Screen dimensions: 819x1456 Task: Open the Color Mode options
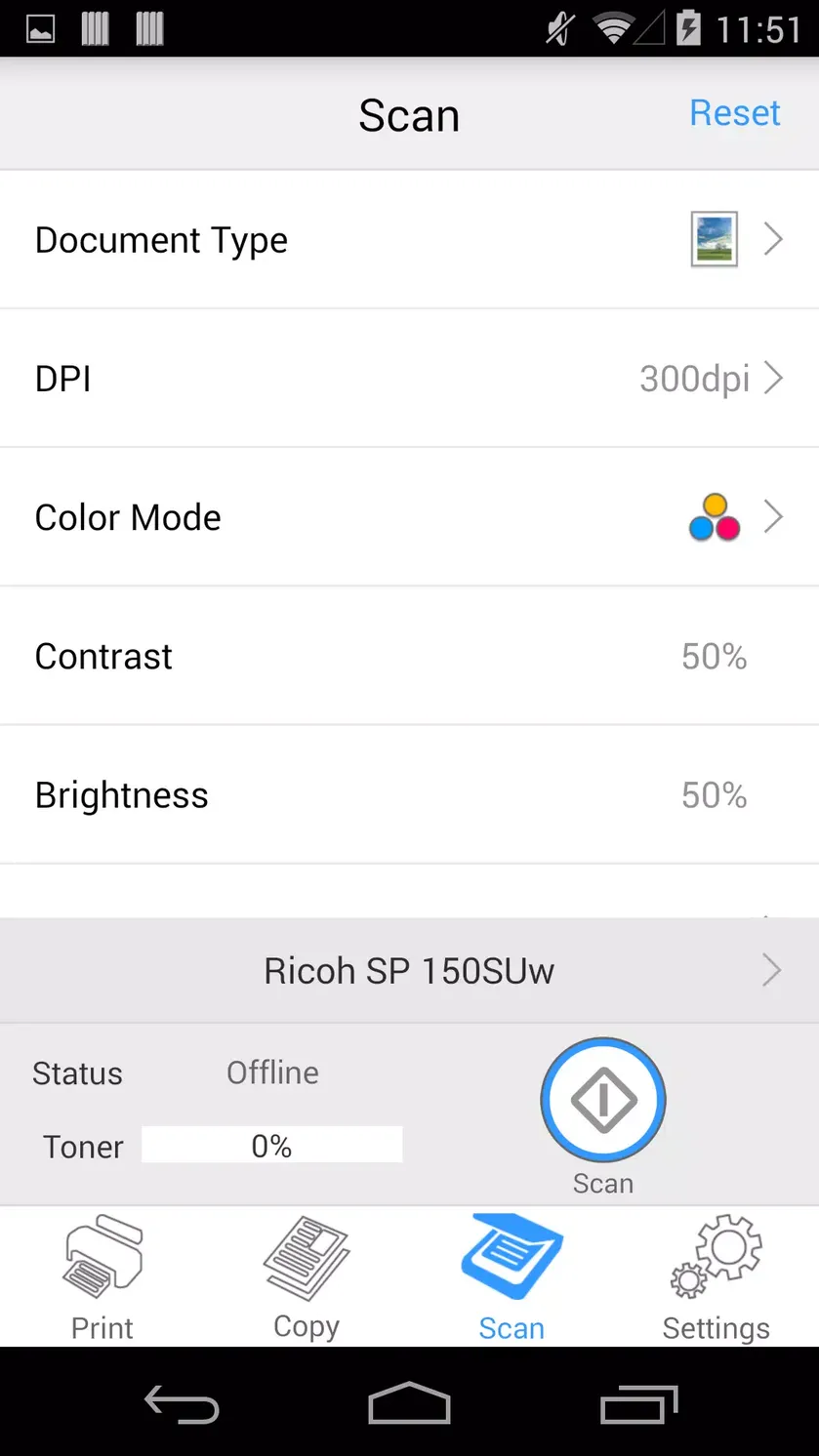[x=409, y=517]
